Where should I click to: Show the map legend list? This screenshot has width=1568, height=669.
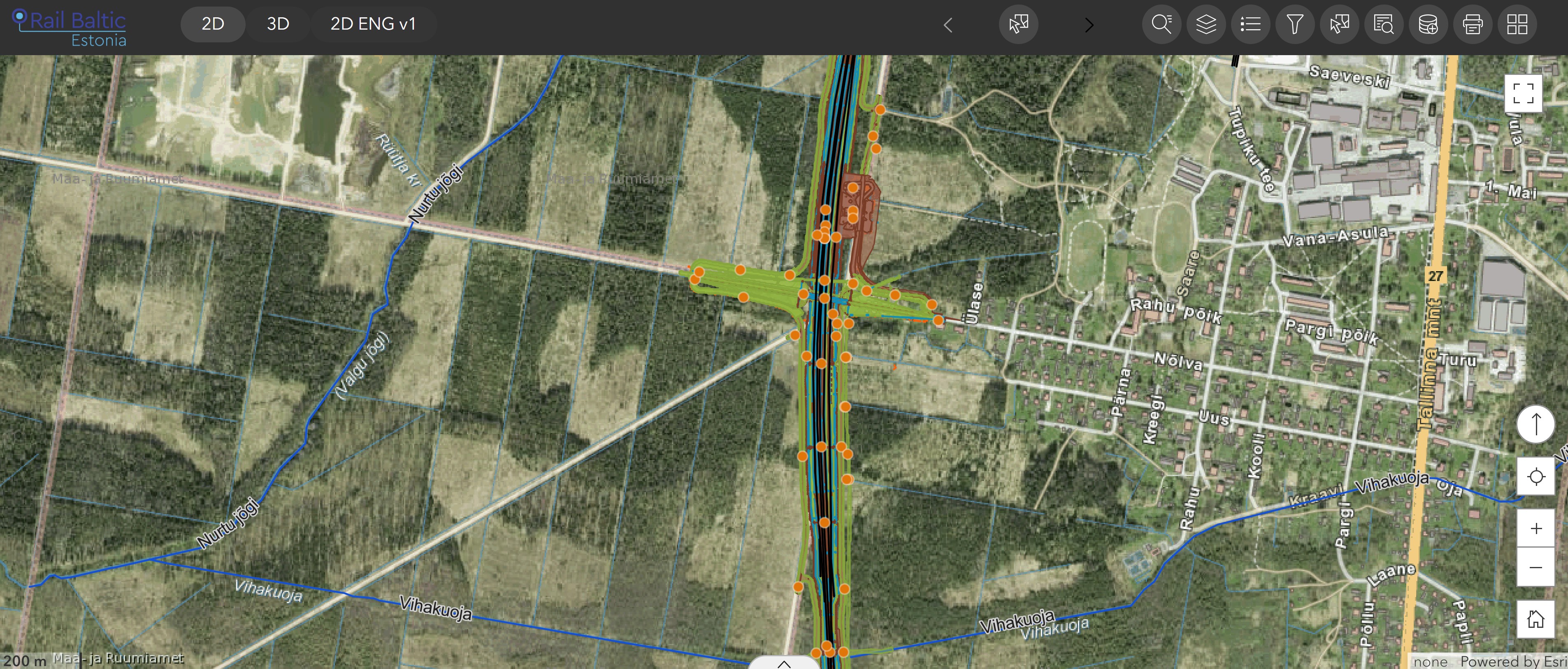(x=1250, y=24)
